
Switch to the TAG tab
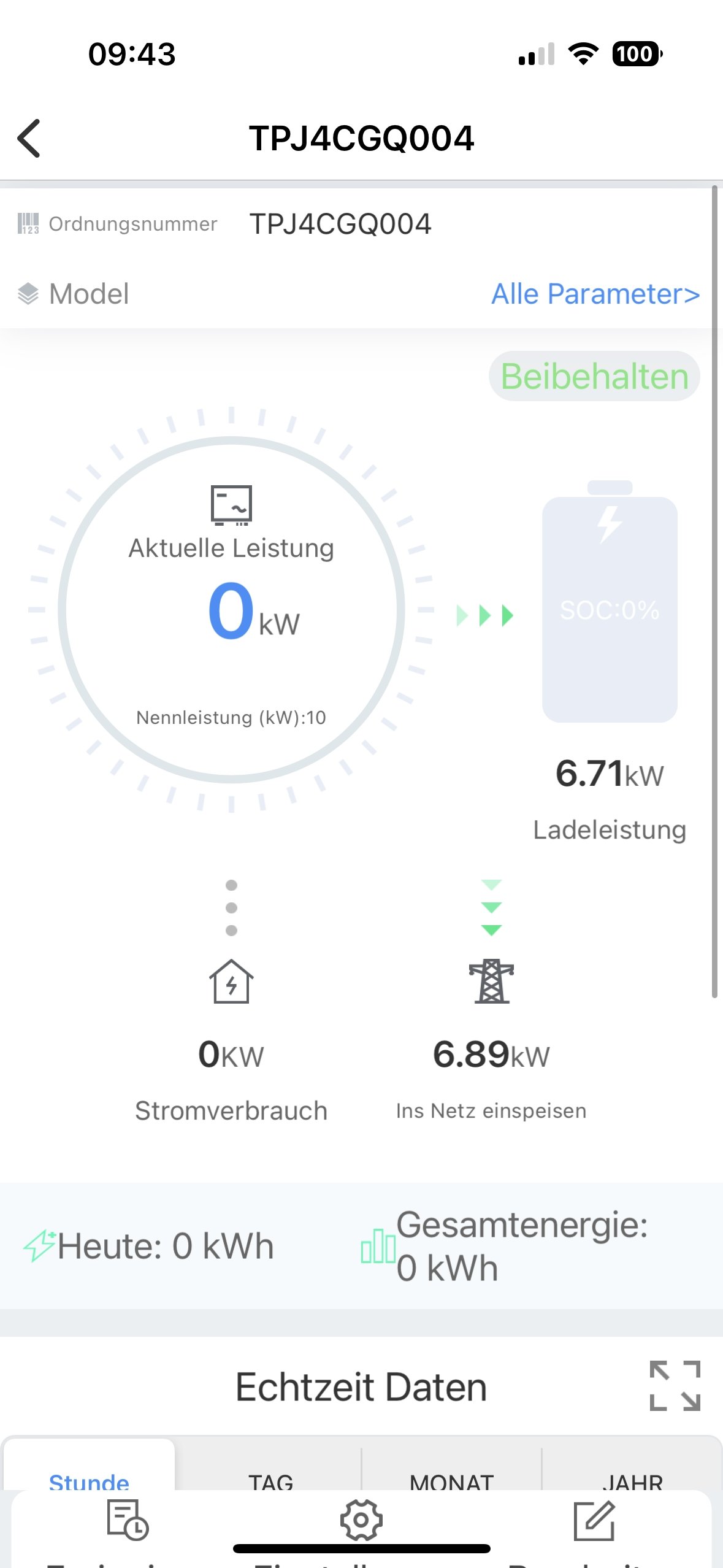point(270,1480)
